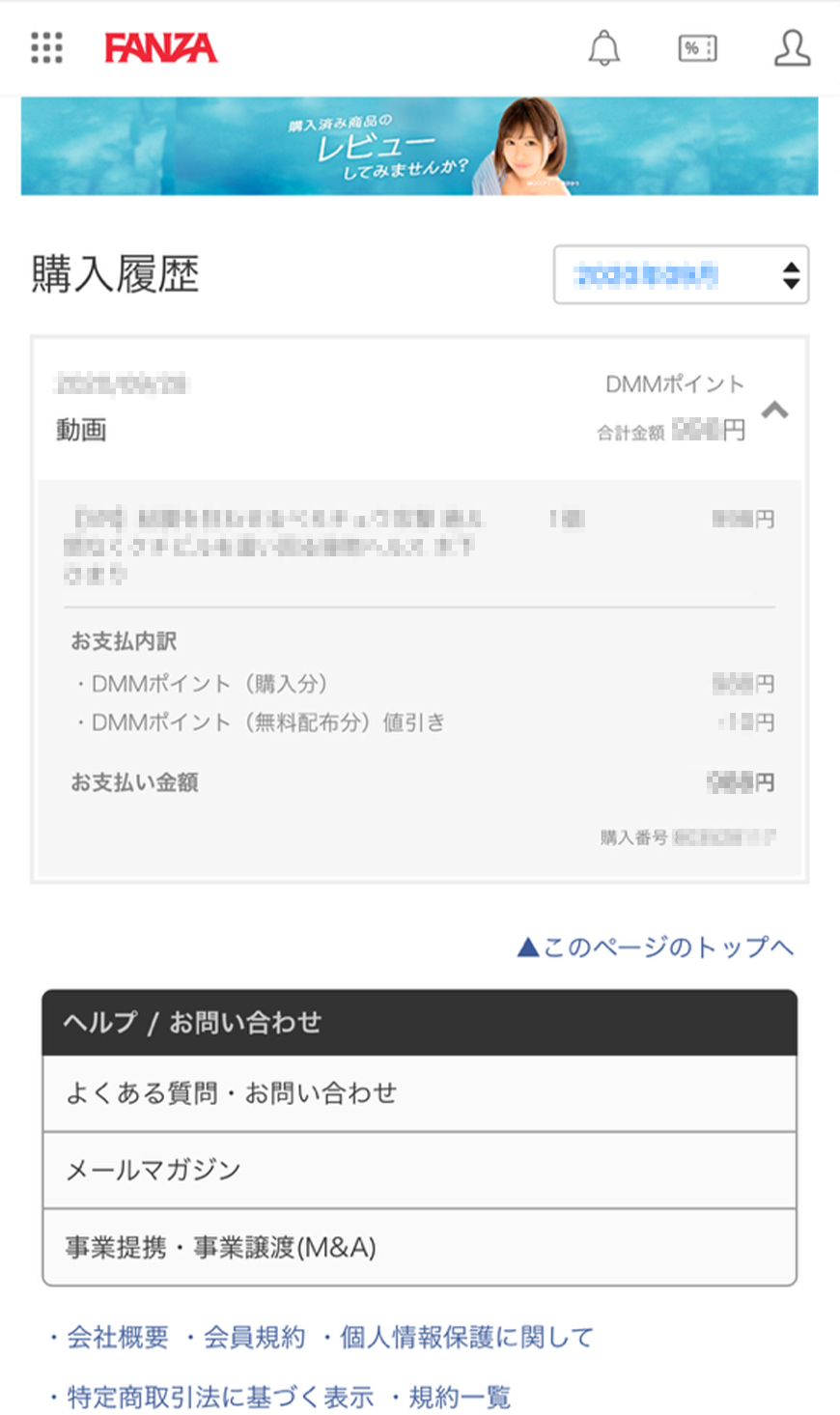This screenshot has width=840, height=1415.
Task: Collapse the 動画 purchase details
Action: [774, 410]
